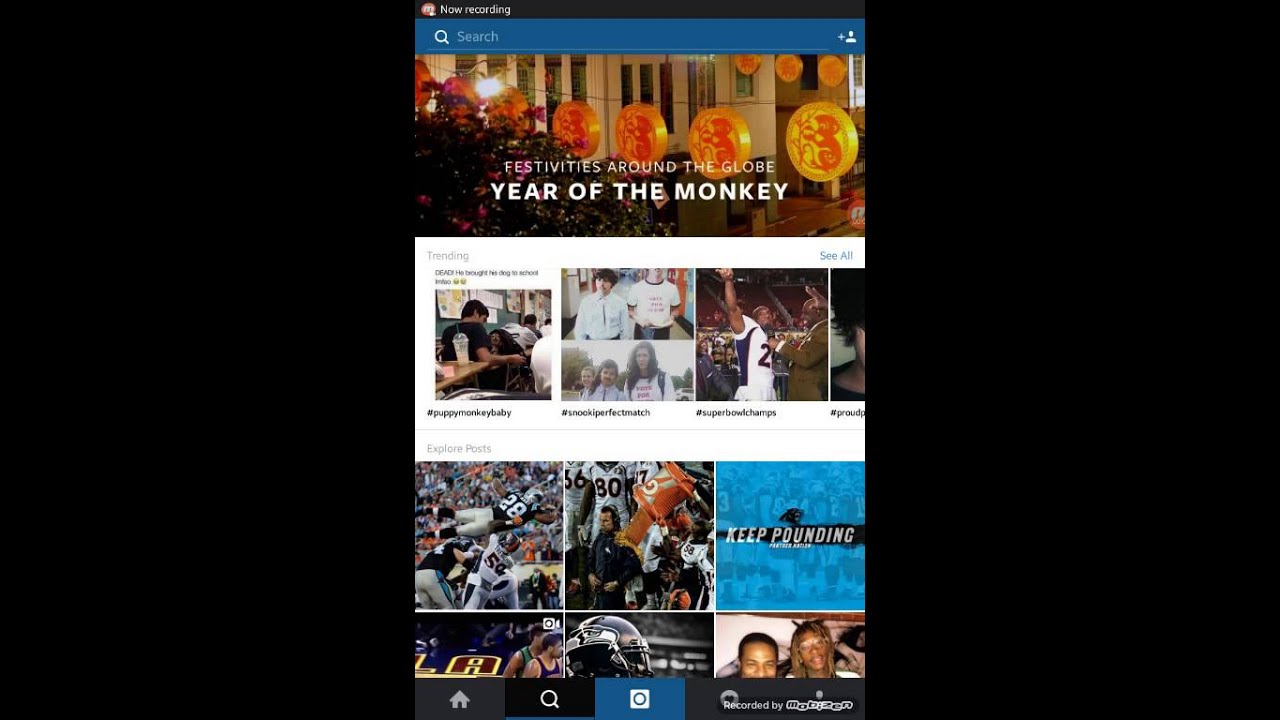Open the add people icon
The height and width of the screenshot is (720, 1280).
pos(847,37)
